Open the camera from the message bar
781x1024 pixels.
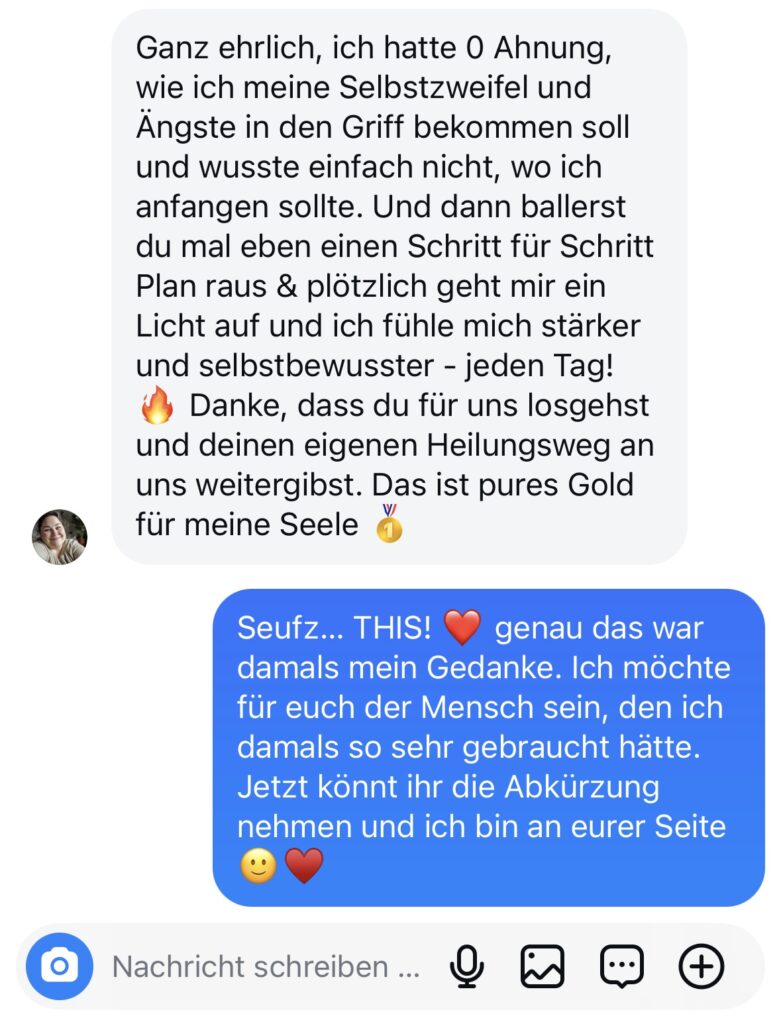click(x=60, y=966)
